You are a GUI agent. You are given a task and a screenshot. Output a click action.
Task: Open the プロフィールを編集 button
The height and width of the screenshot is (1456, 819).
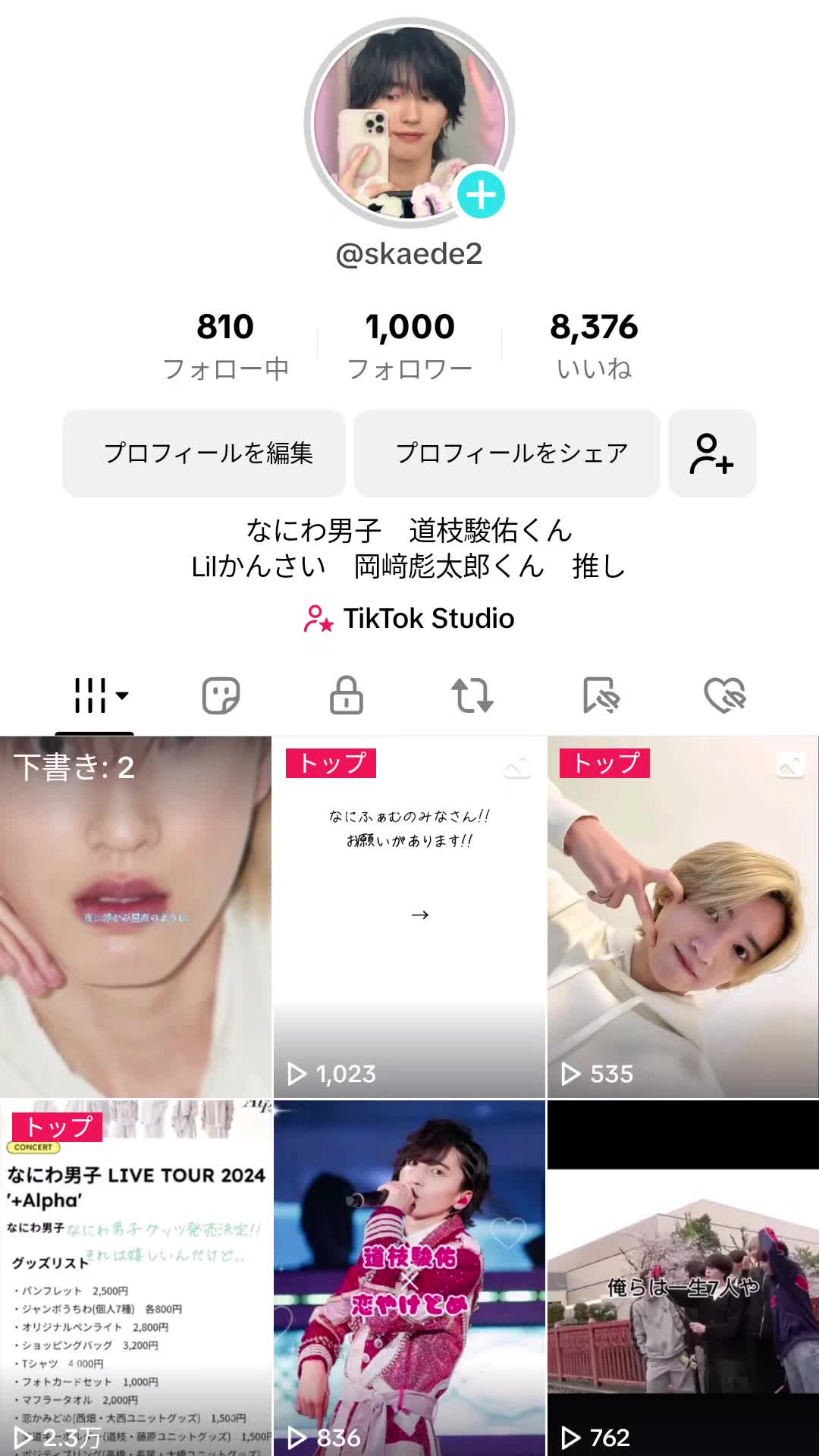[205, 453]
